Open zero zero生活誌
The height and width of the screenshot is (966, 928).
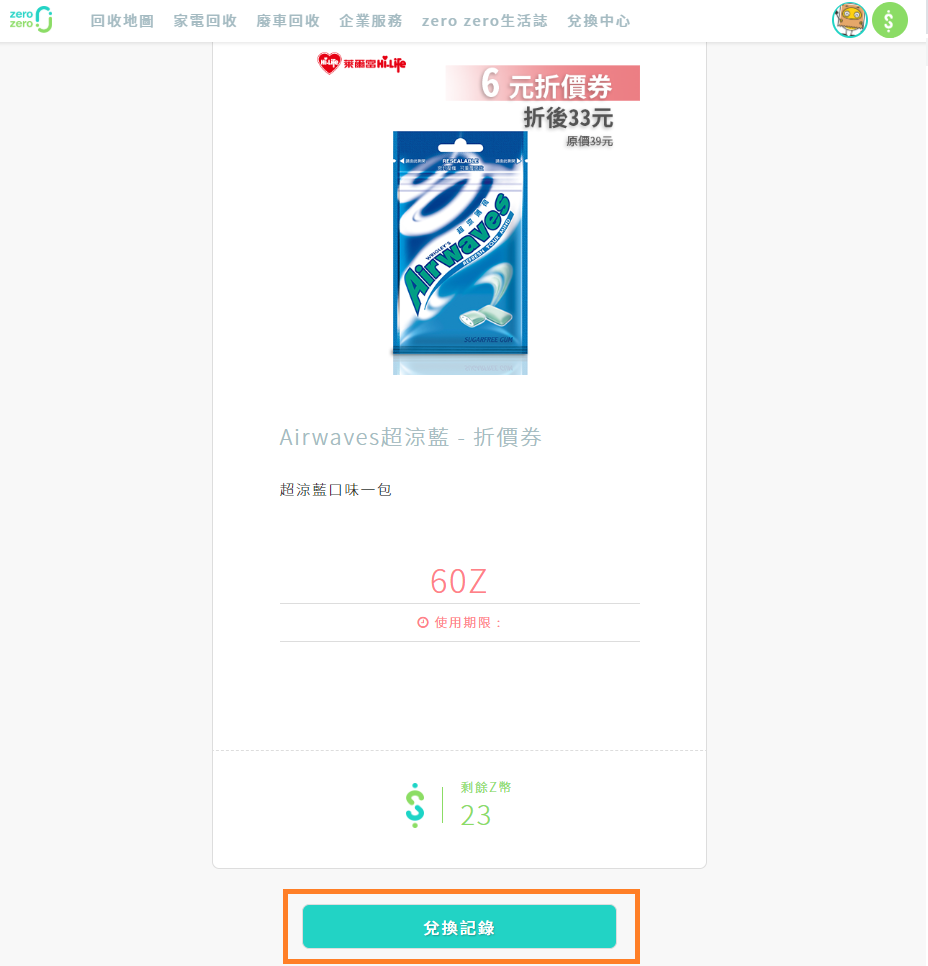tap(485, 21)
